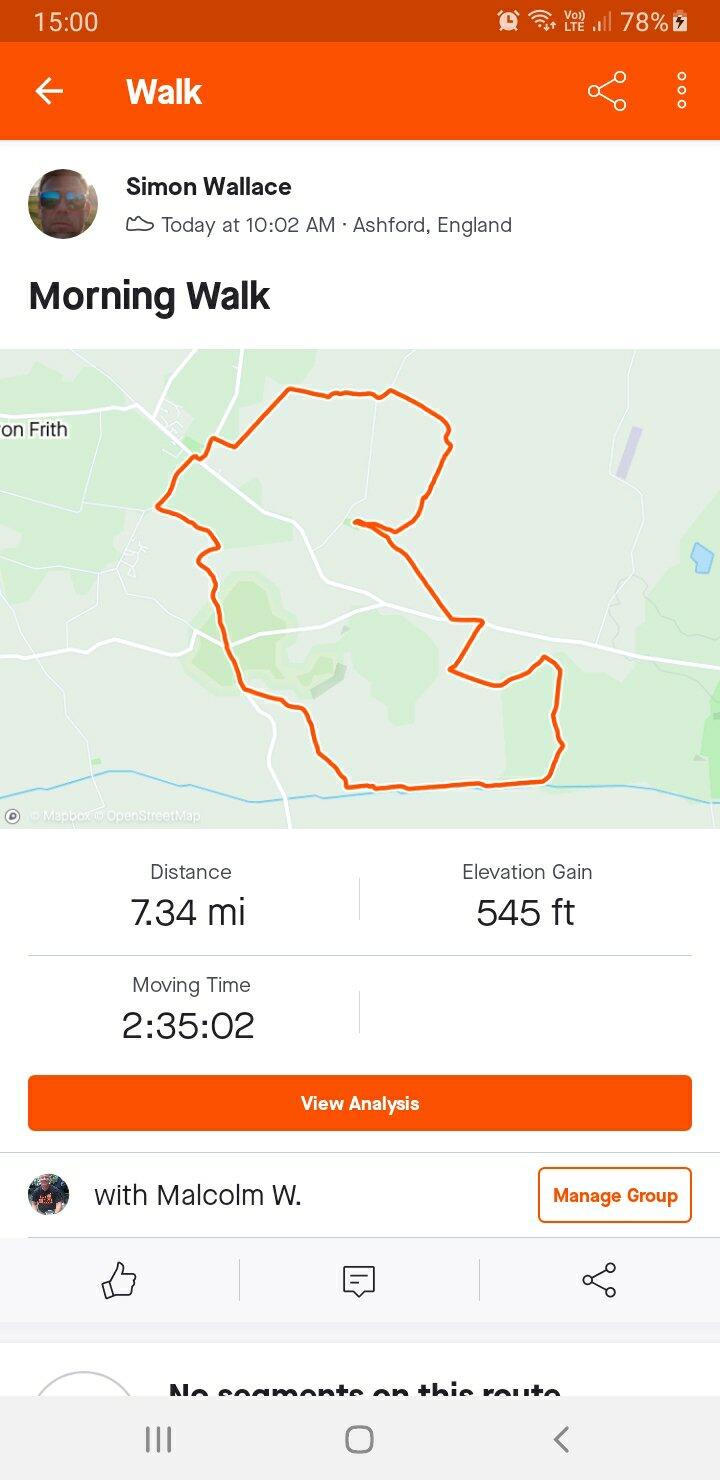Open the three-dot overflow menu
Screen dimensions: 720x1480
point(682,92)
